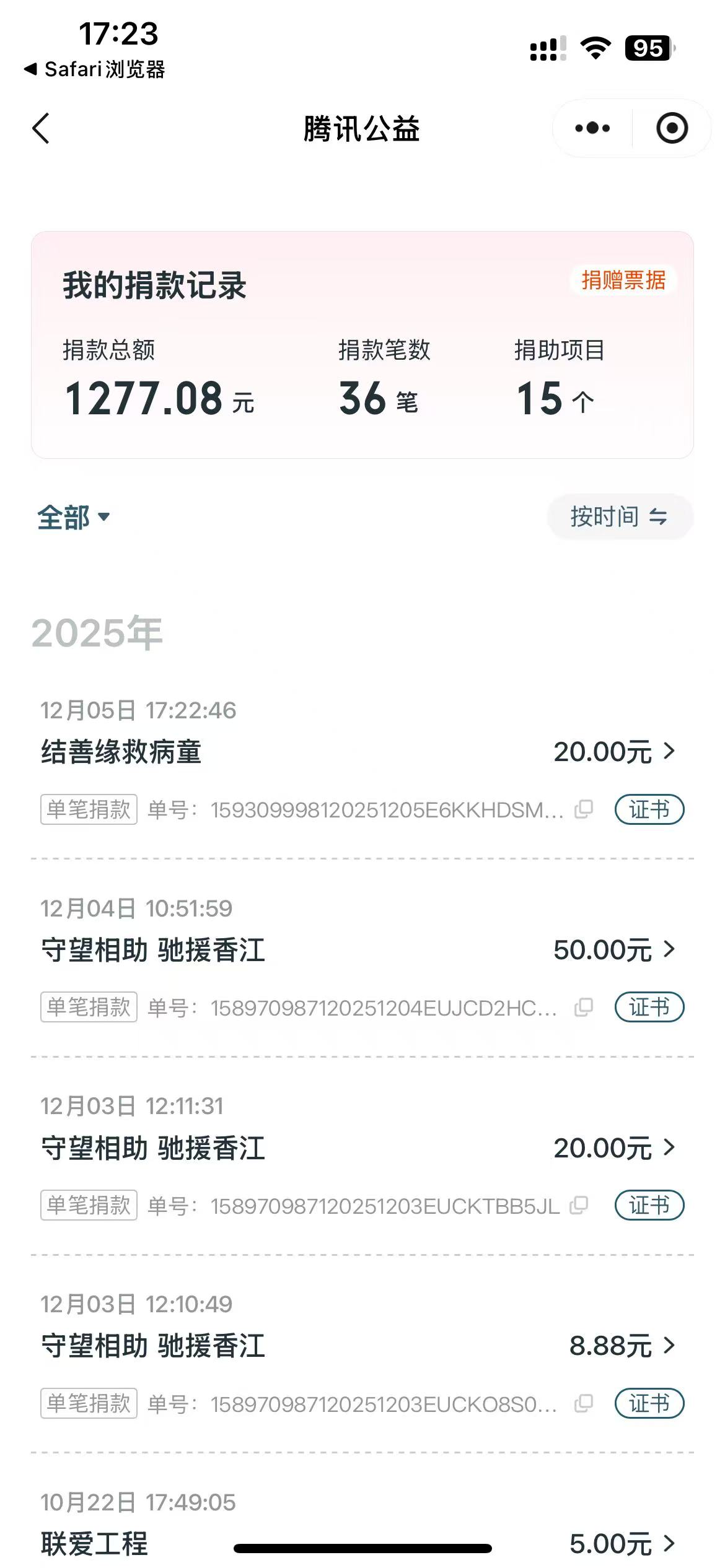Image resolution: width=725 pixels, height=1568 pixels.
Task: Copy the order number of the 8.88元 donation
Action: [584, 1403]
